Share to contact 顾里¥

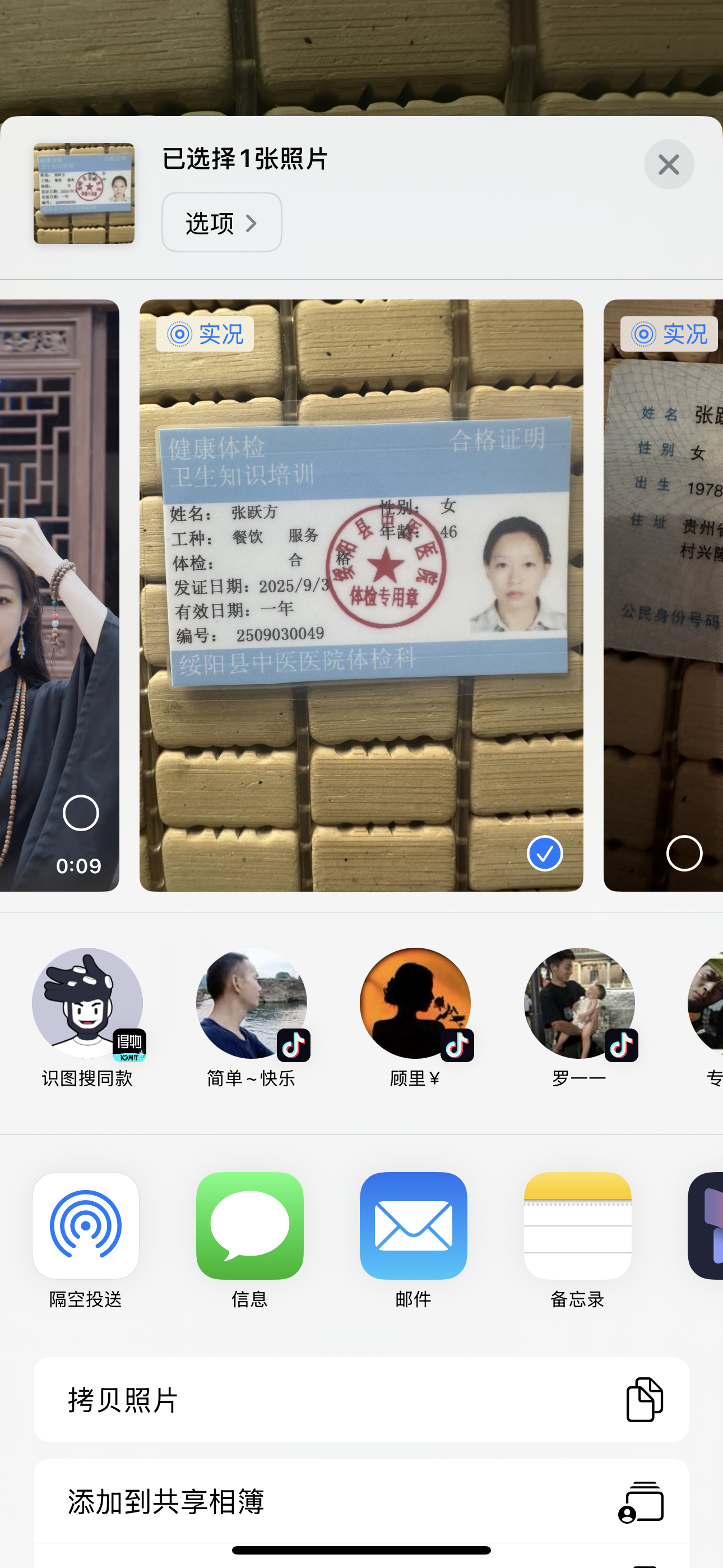tap(415, 1003)
